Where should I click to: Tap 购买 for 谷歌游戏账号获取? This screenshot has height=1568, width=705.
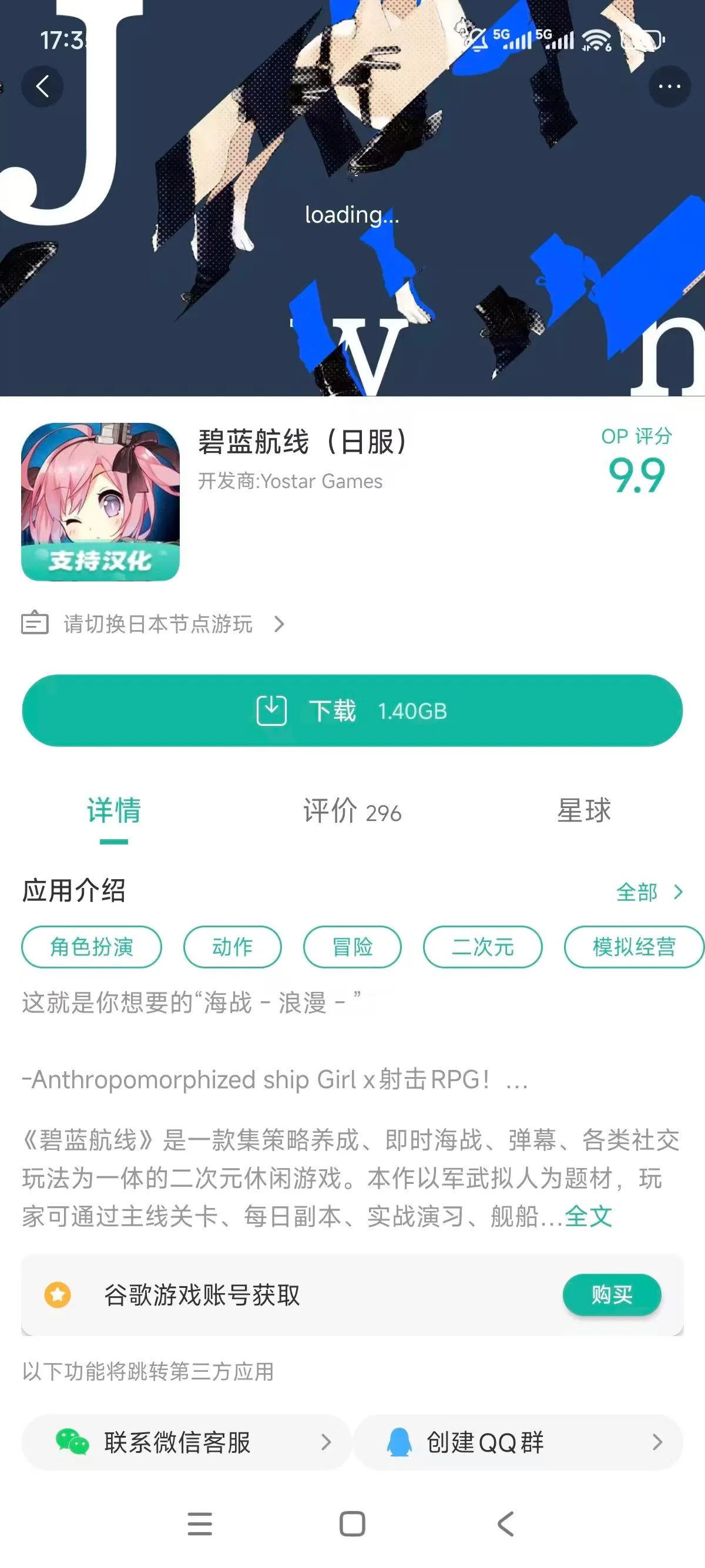611,1295
